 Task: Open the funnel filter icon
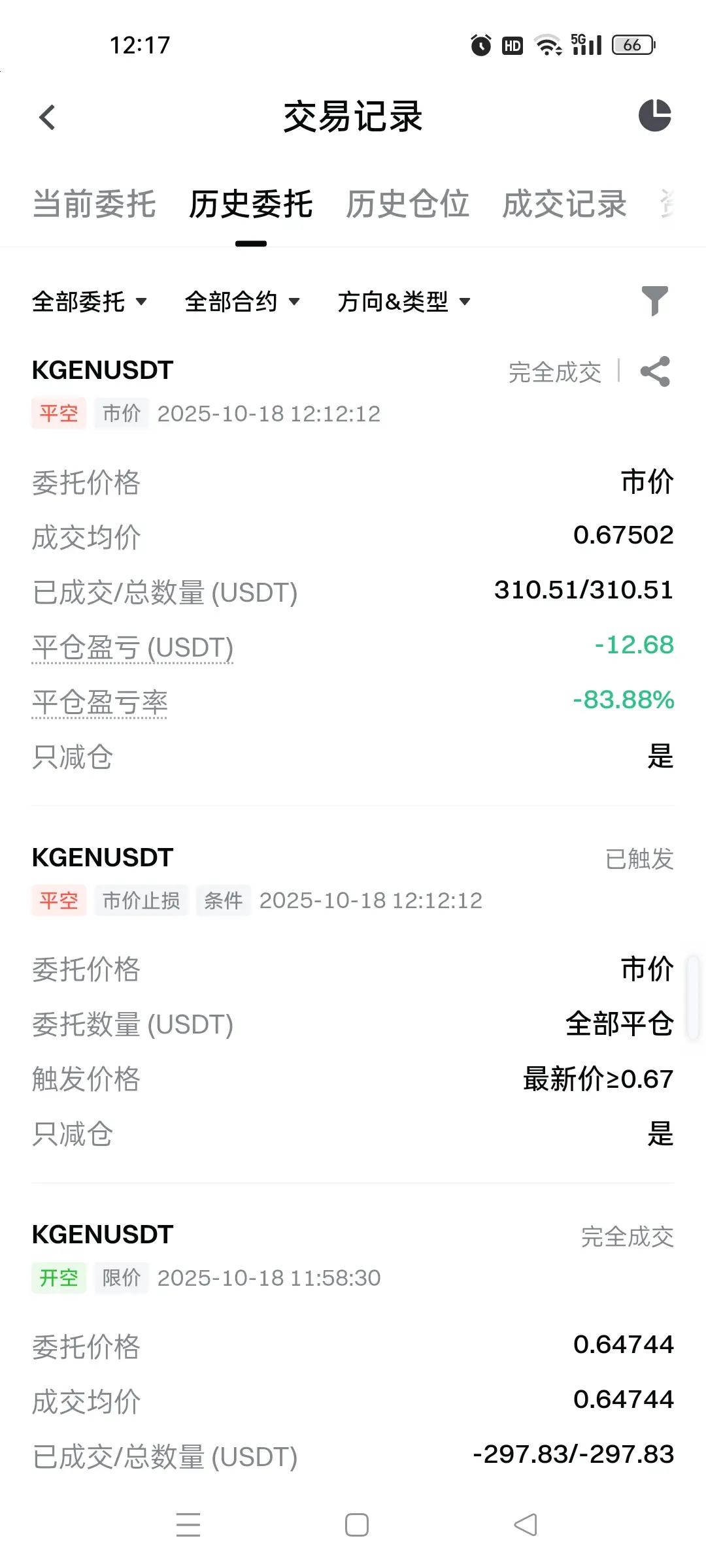point(654,301)
